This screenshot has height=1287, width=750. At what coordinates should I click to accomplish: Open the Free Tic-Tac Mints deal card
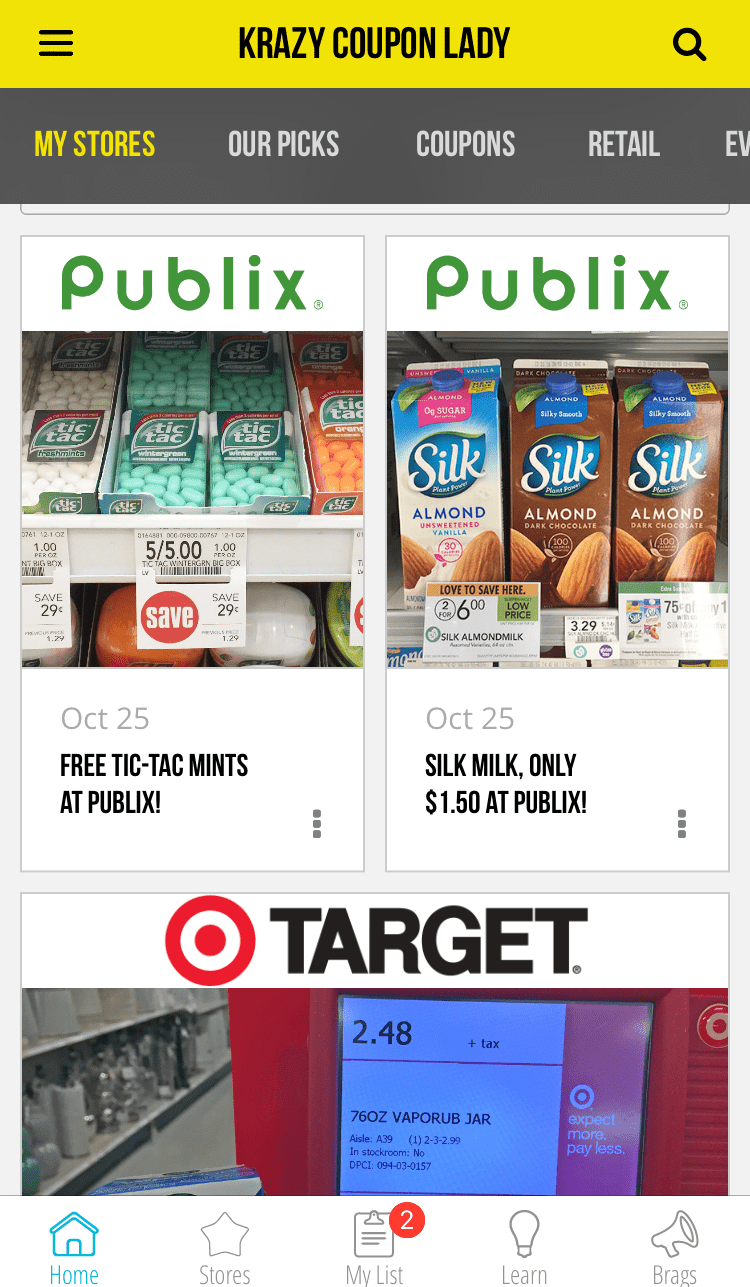(192, 554)
